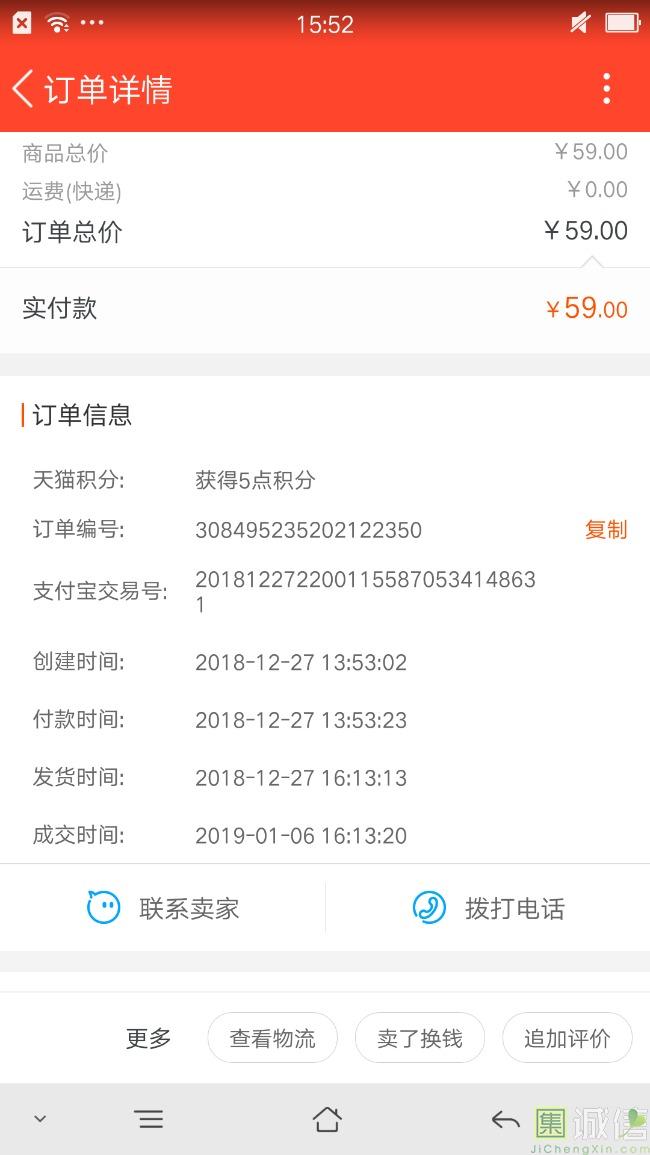This screenshot has height=1155, width=650.
Task: Hide the navigation bar with the down chevron
Action: (41, 1119)
